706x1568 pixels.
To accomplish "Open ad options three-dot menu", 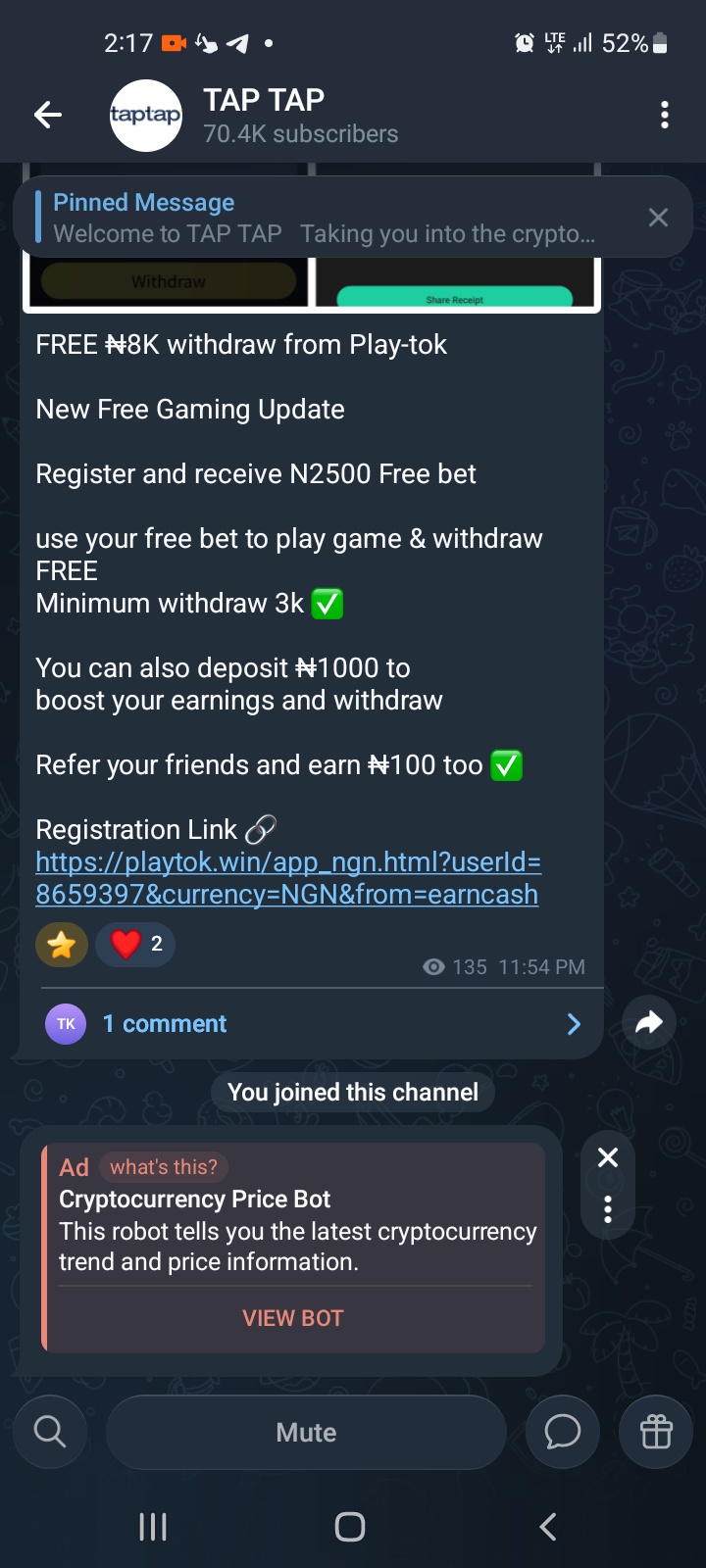I will (x=608, y=1209).
